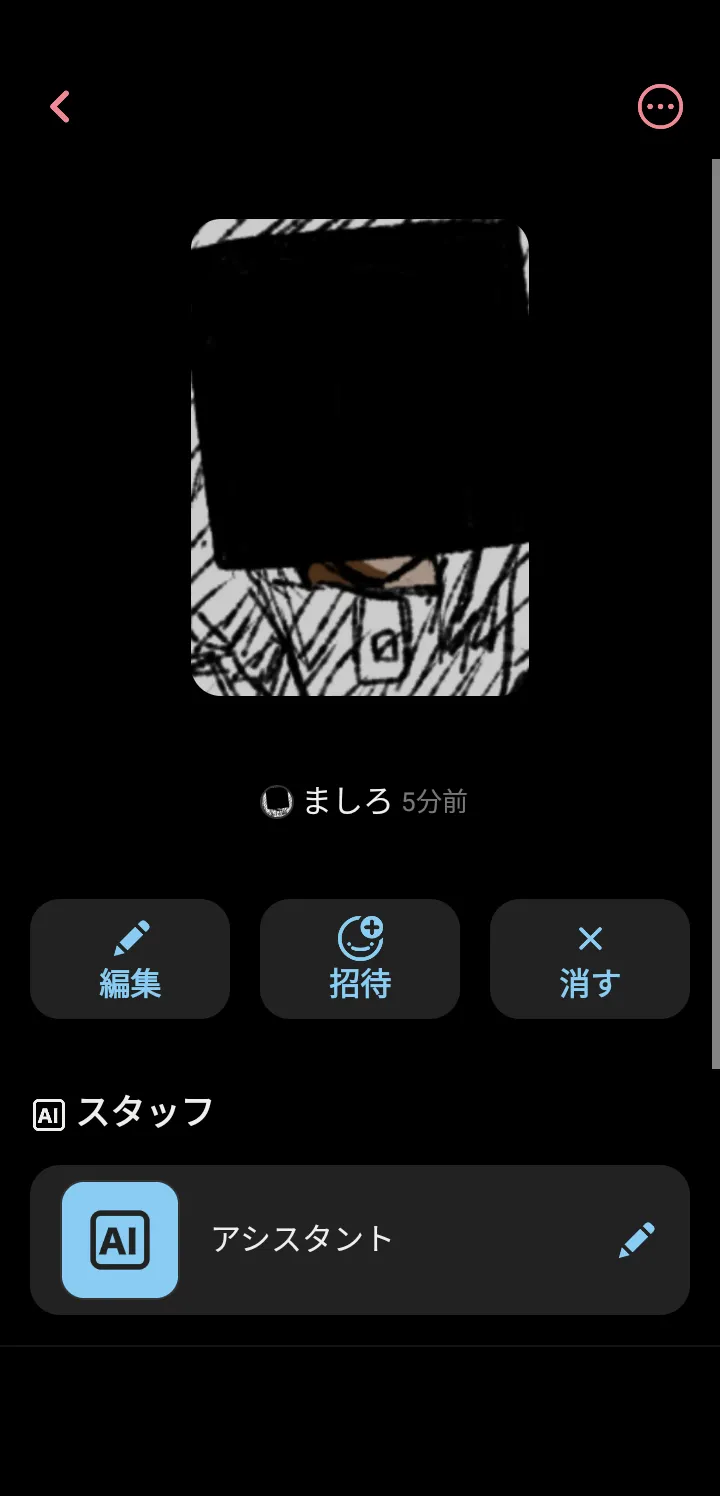720x1496 pixels.
Task: Tap the 編集 edit button
Action: tap(130, 959)
